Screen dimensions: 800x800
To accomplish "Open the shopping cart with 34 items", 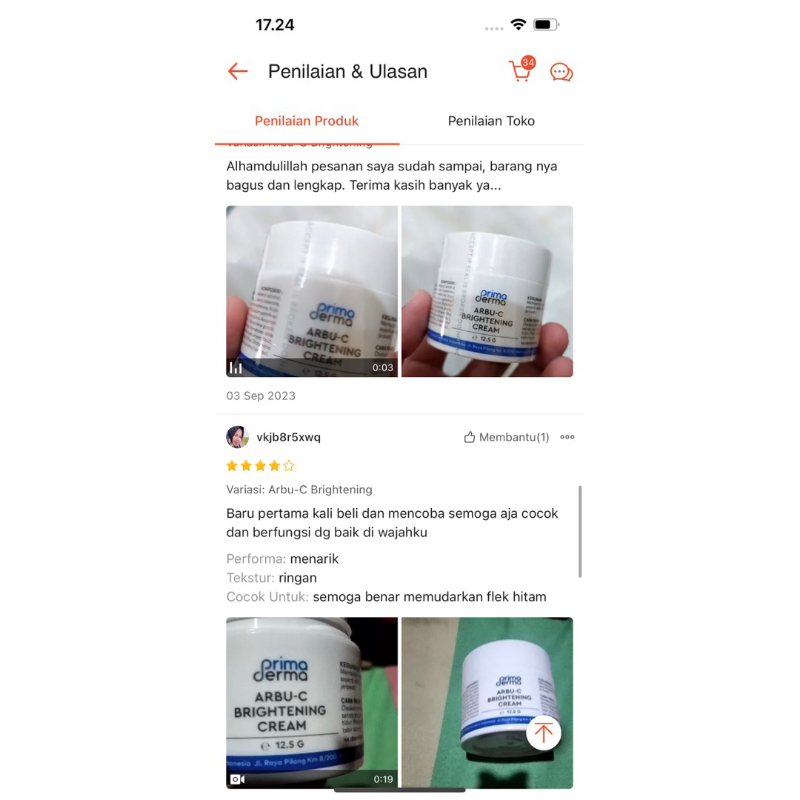I will pos(520,71).
